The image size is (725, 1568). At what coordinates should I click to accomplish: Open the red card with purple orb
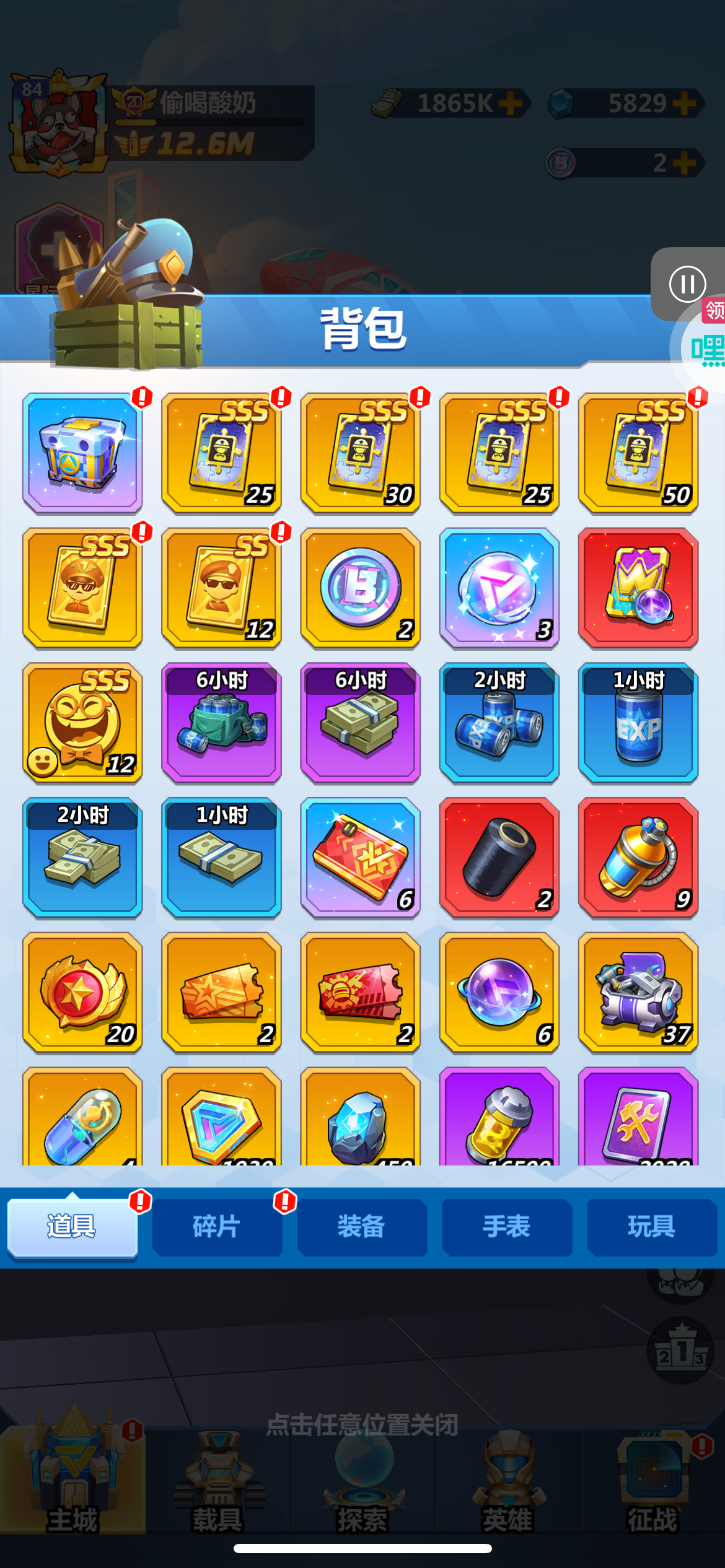tap(638, 588)
